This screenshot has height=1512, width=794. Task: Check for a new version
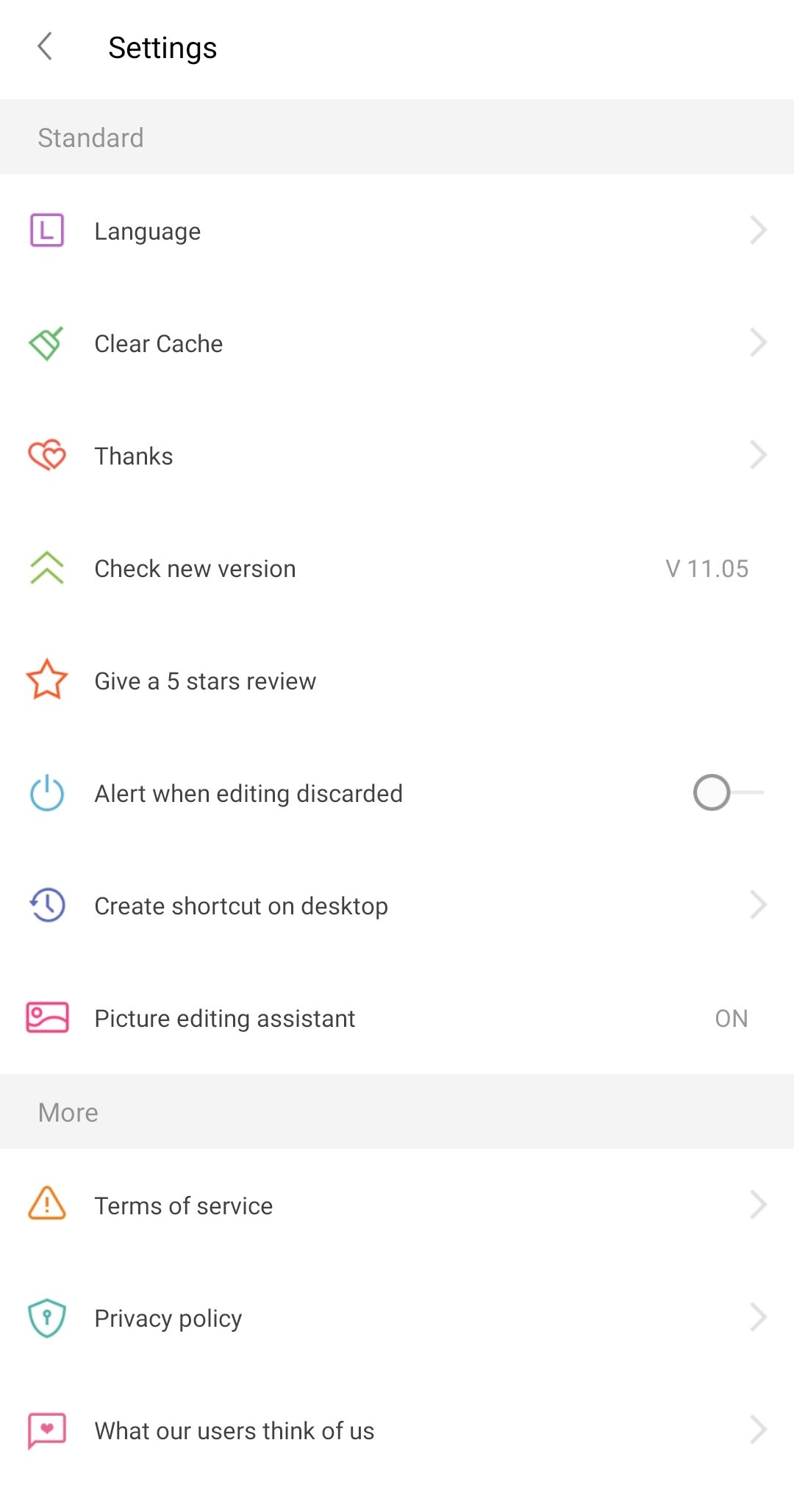(397, 568)
